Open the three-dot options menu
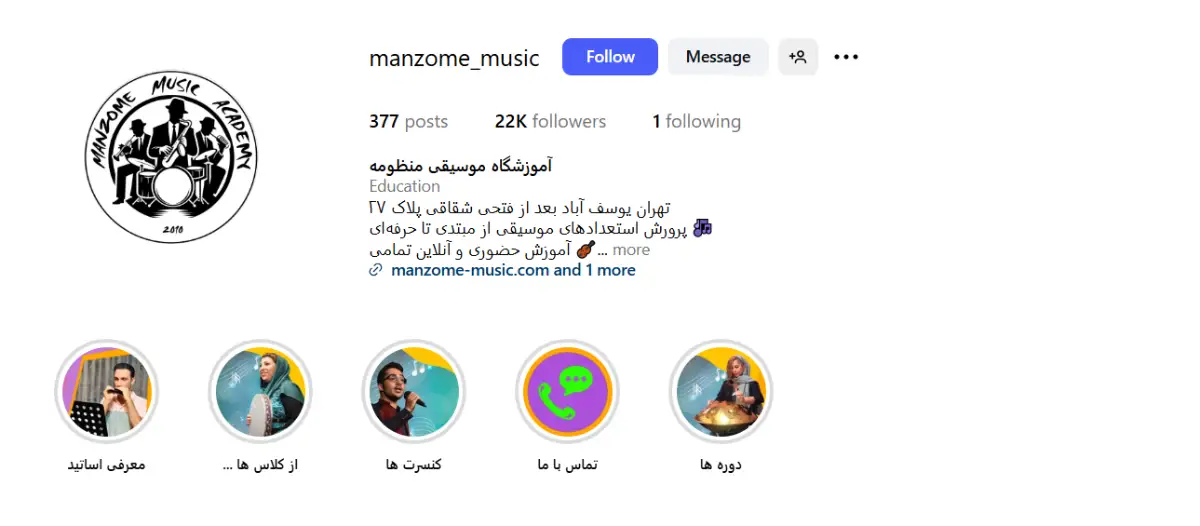 coord(846,57)
